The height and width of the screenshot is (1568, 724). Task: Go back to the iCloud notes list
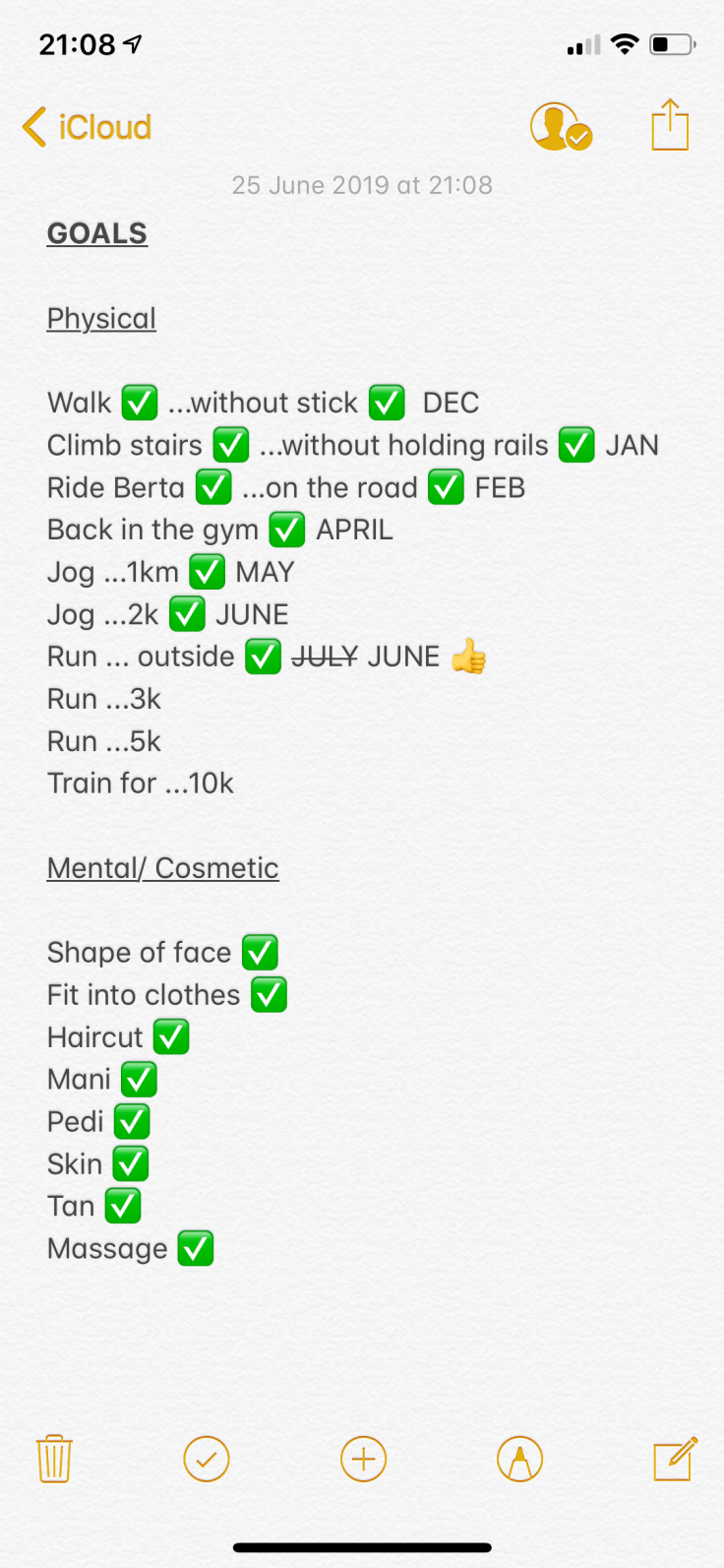click(87, 127)
